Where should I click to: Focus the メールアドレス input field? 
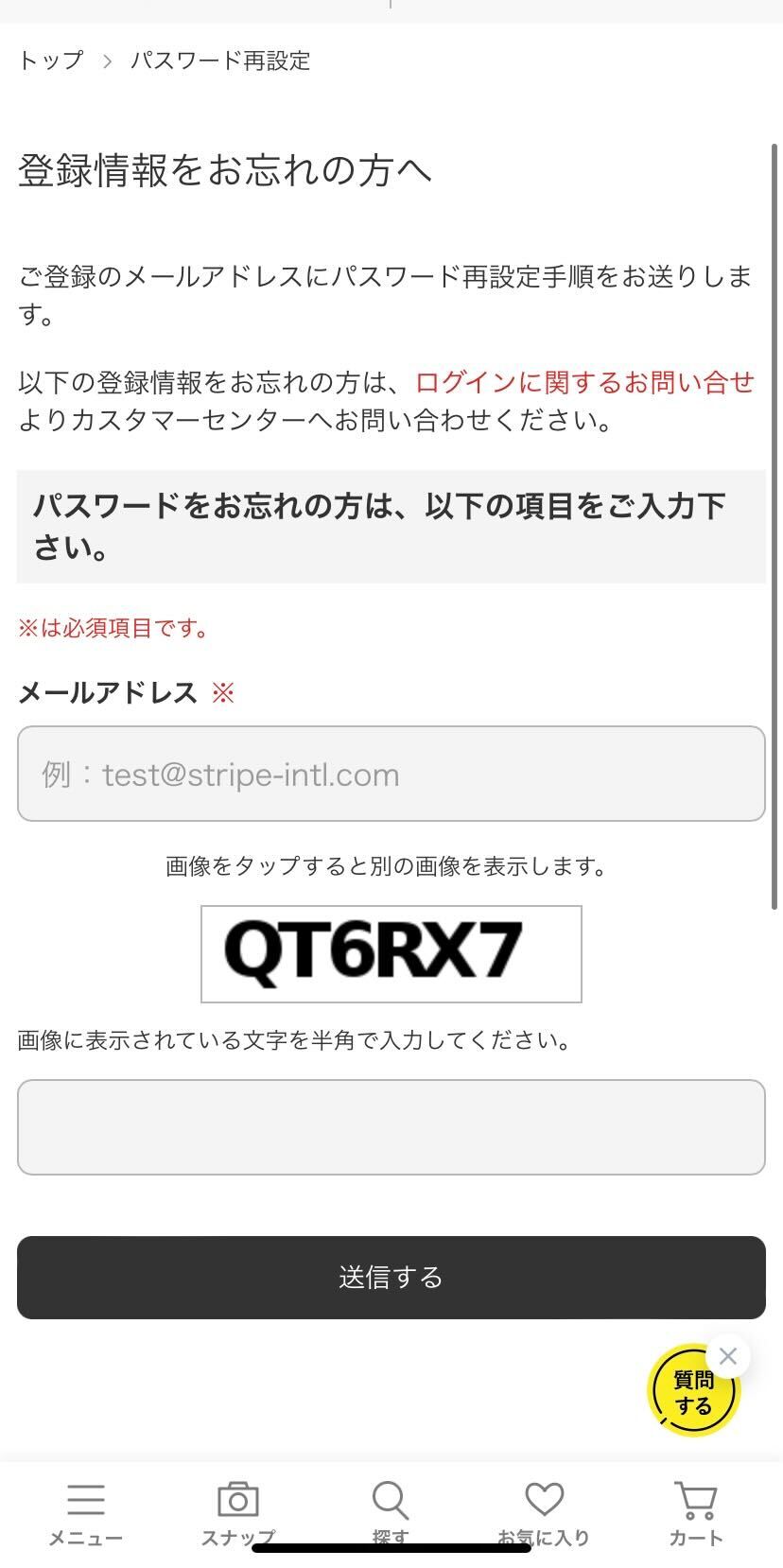(x=391, y=774)
